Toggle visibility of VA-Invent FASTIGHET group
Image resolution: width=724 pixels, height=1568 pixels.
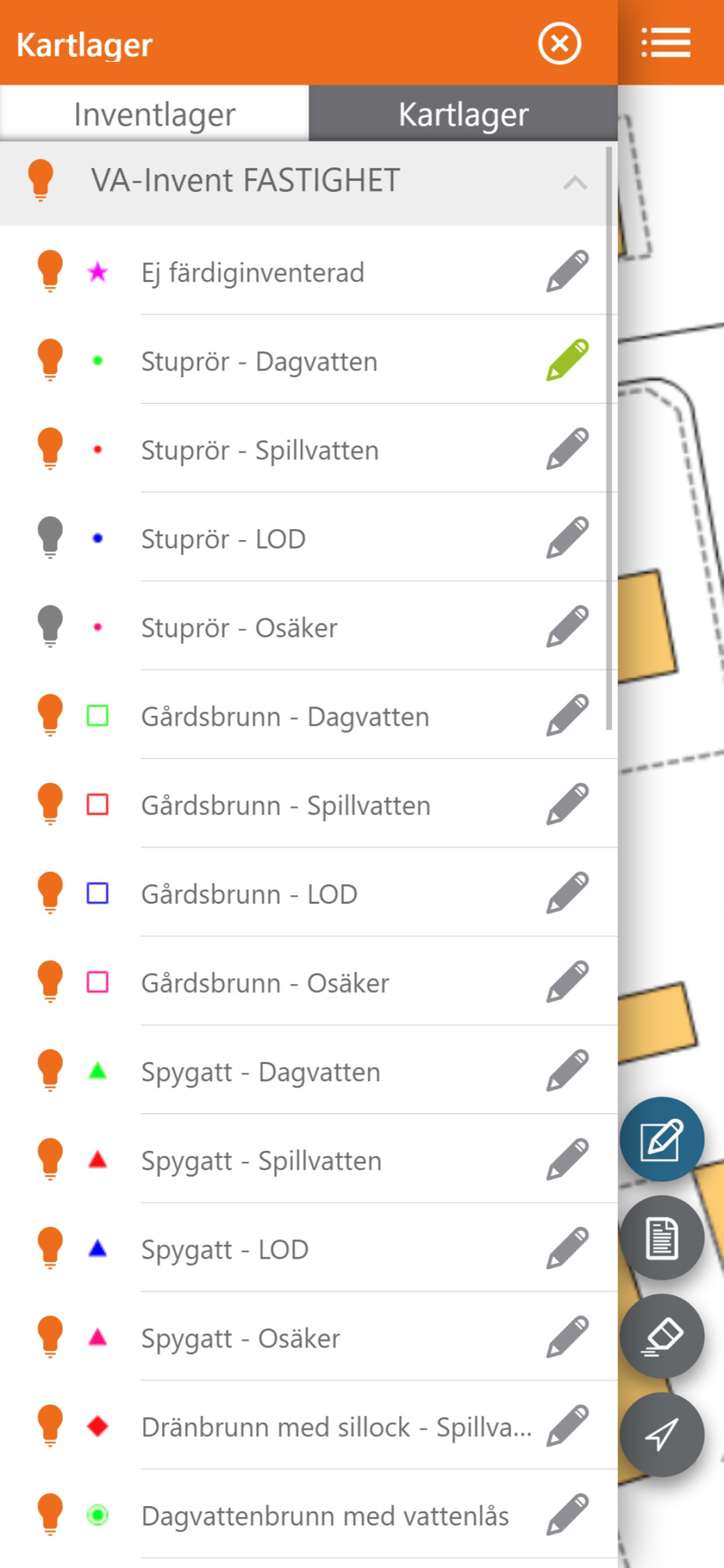click(x=41, y=180)
